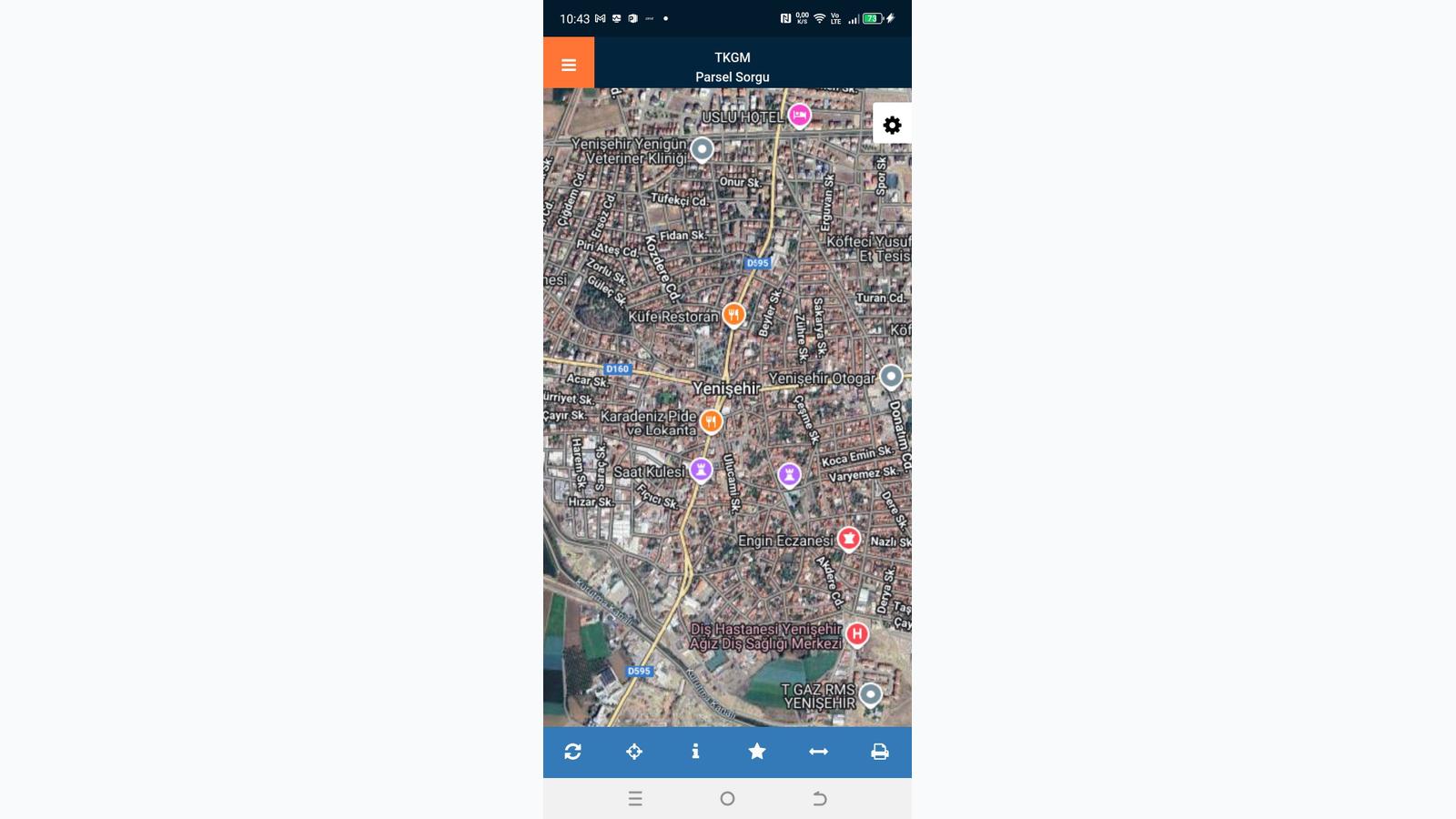Tap the Diş Hastanesi hospital marker
The width and height of the screenshot is (1456, 819).
coord(856,633)
